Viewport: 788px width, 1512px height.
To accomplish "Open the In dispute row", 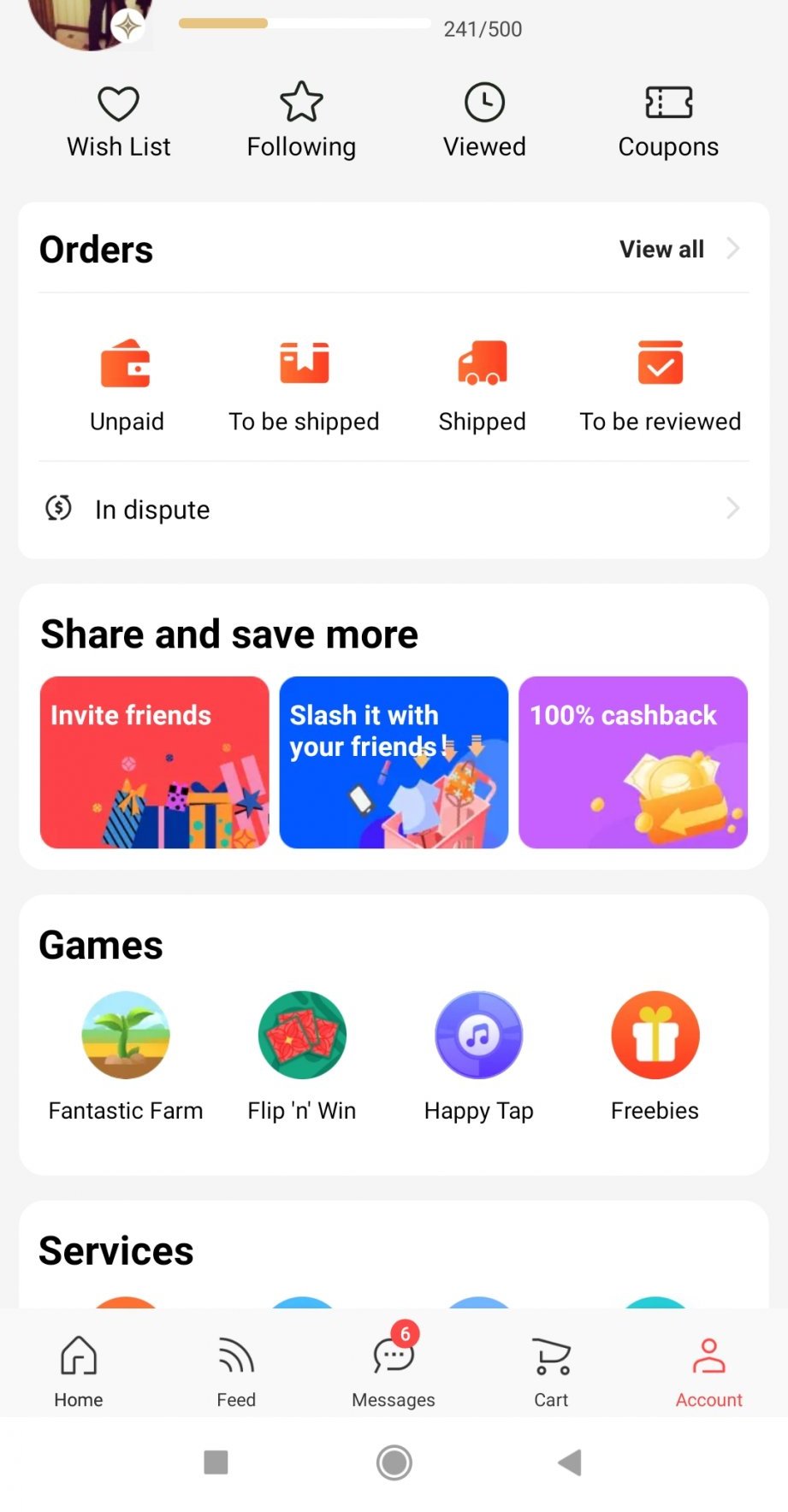I will [394, 509].
